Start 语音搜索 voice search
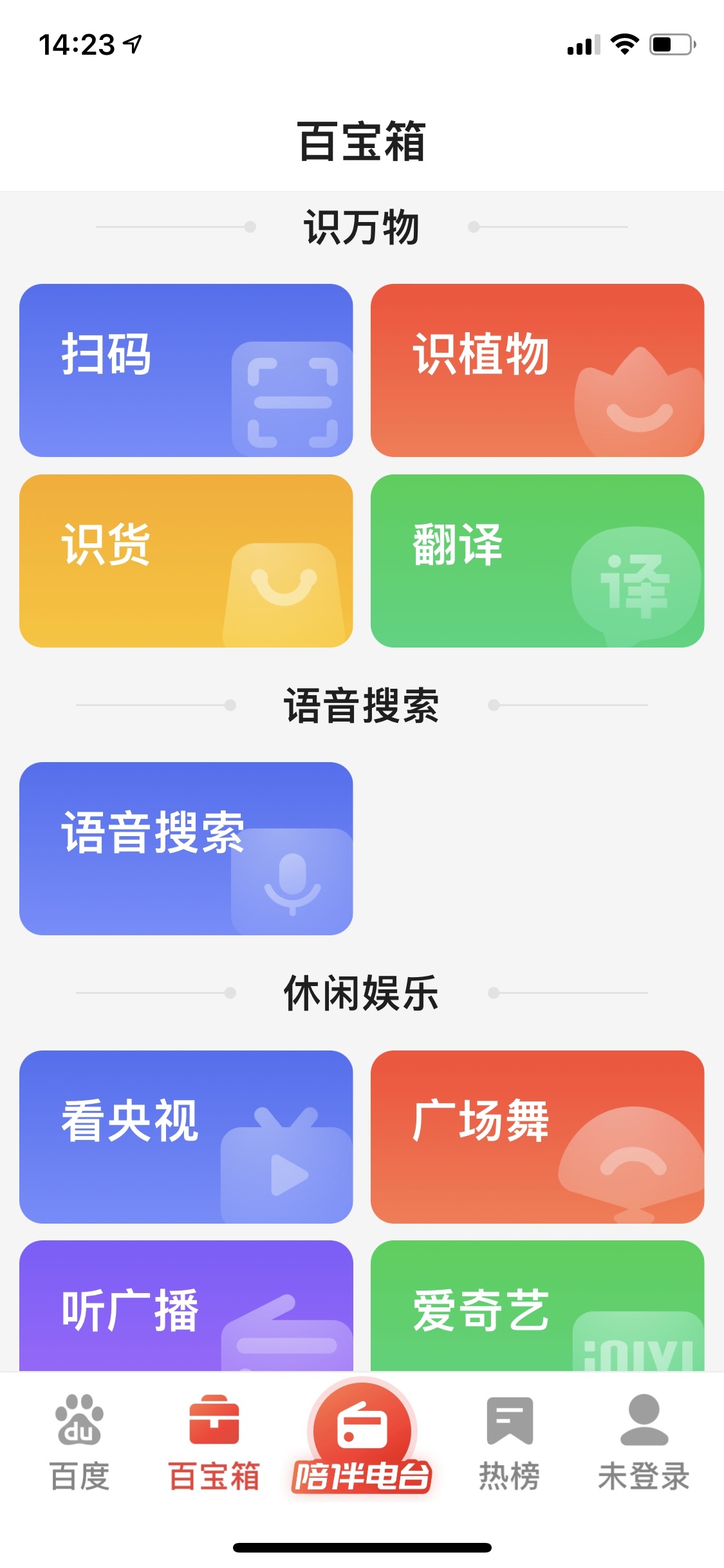 (186, 848)
